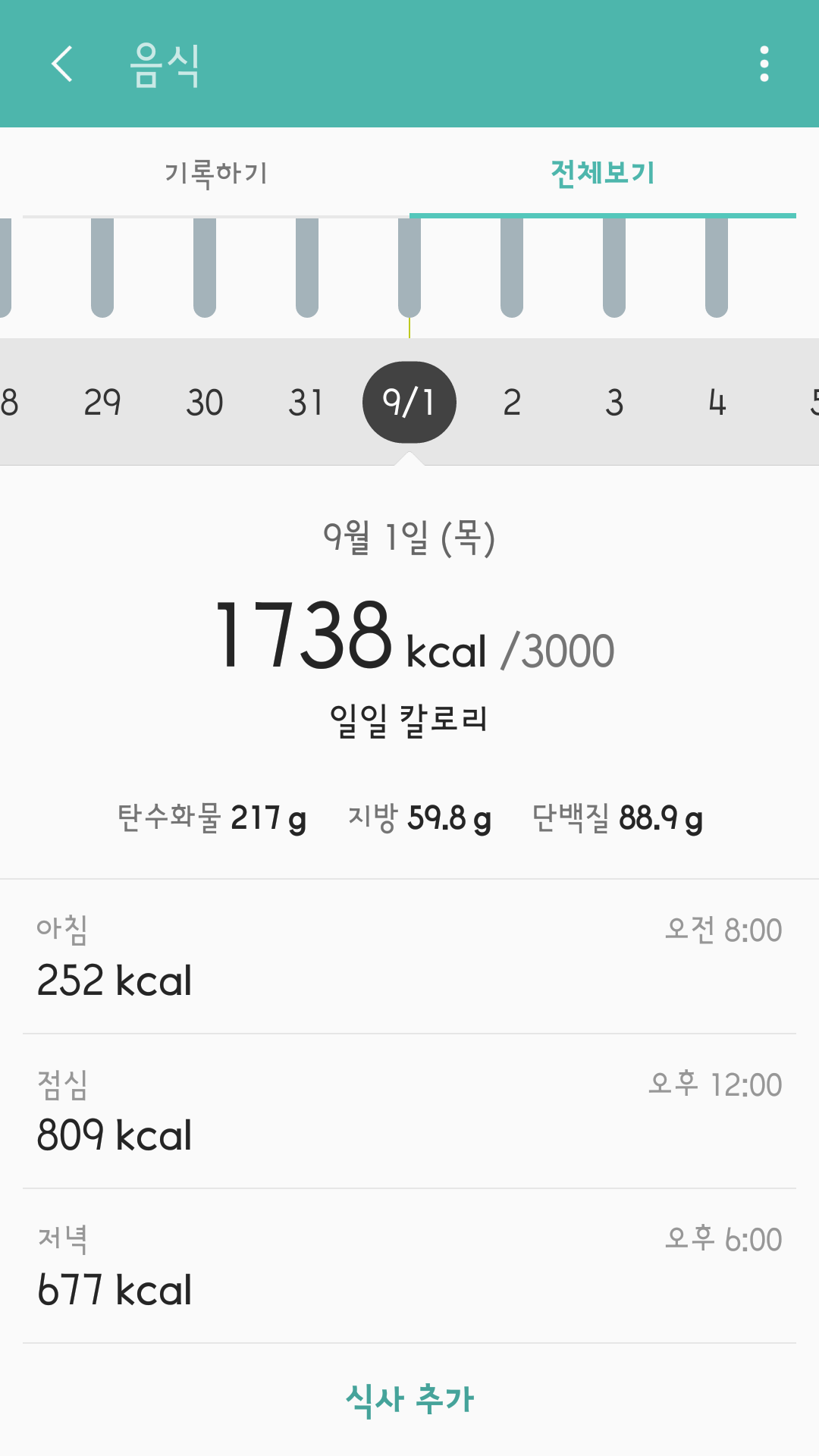Go back from the 음식 screen
Viewport: 819px width, 1456px height.
[x=62, y=64]
